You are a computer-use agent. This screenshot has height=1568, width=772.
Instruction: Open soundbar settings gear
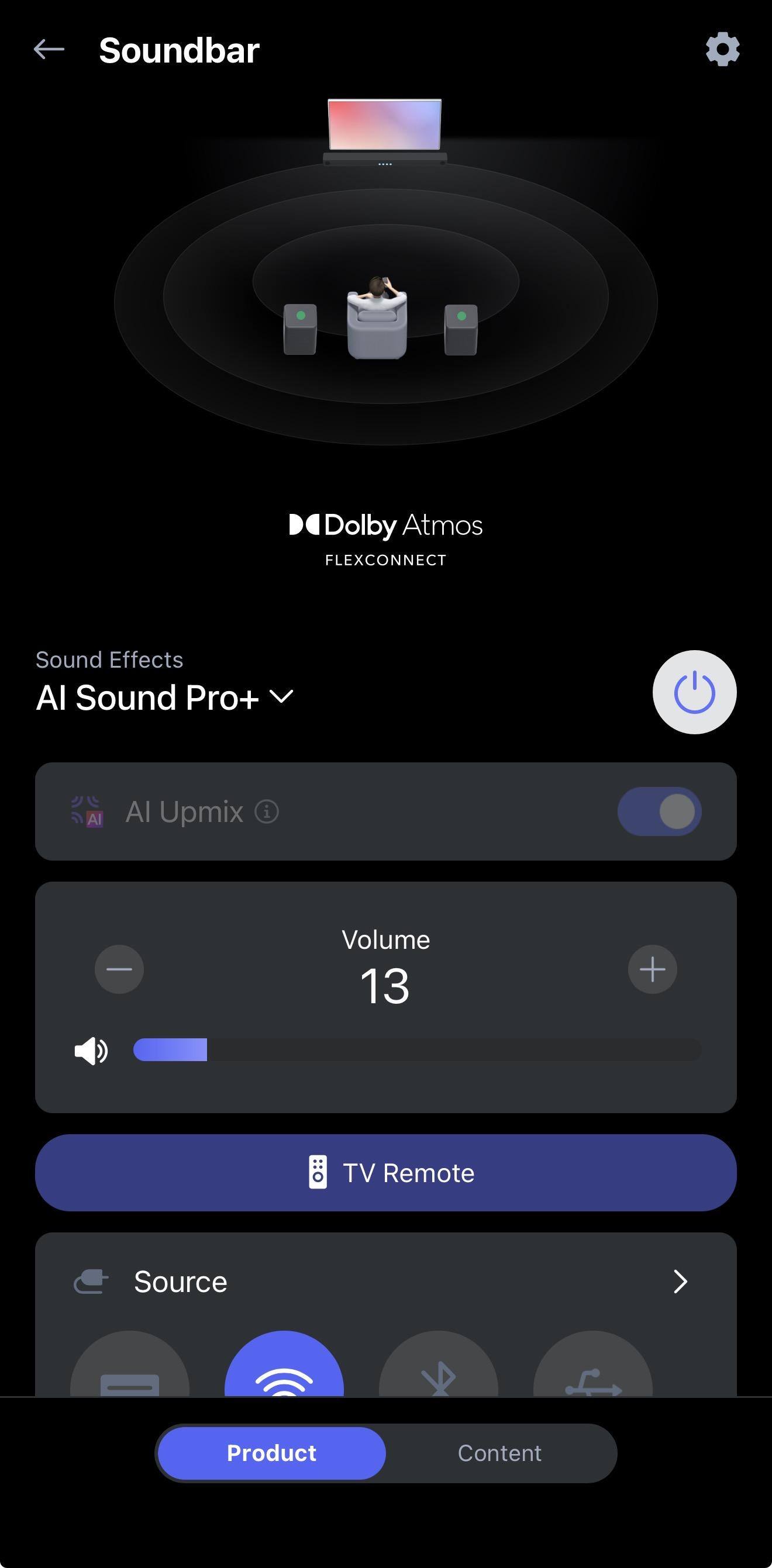pyautogui.click(x=722, y=49)
